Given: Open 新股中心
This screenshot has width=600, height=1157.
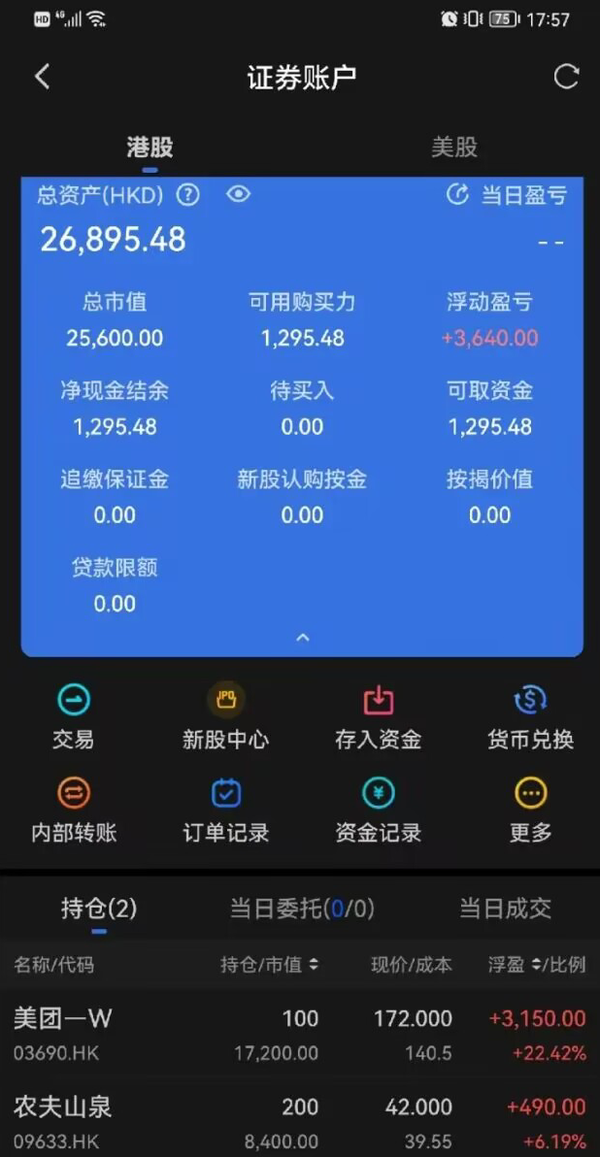Looking at the screenshot, I should [x=225, y=717].
